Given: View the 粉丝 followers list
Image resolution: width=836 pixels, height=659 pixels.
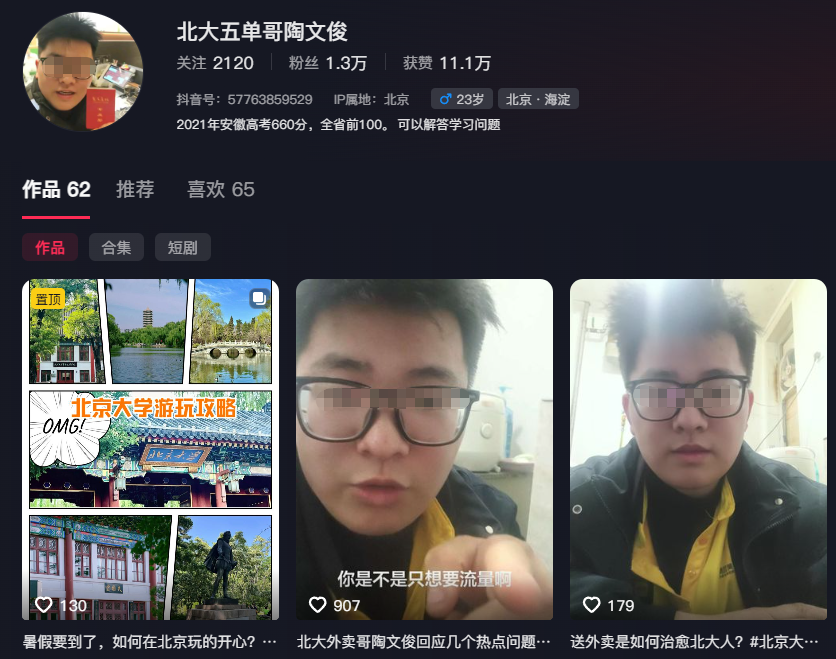Looking at the screenshot, I should (328, 63).
